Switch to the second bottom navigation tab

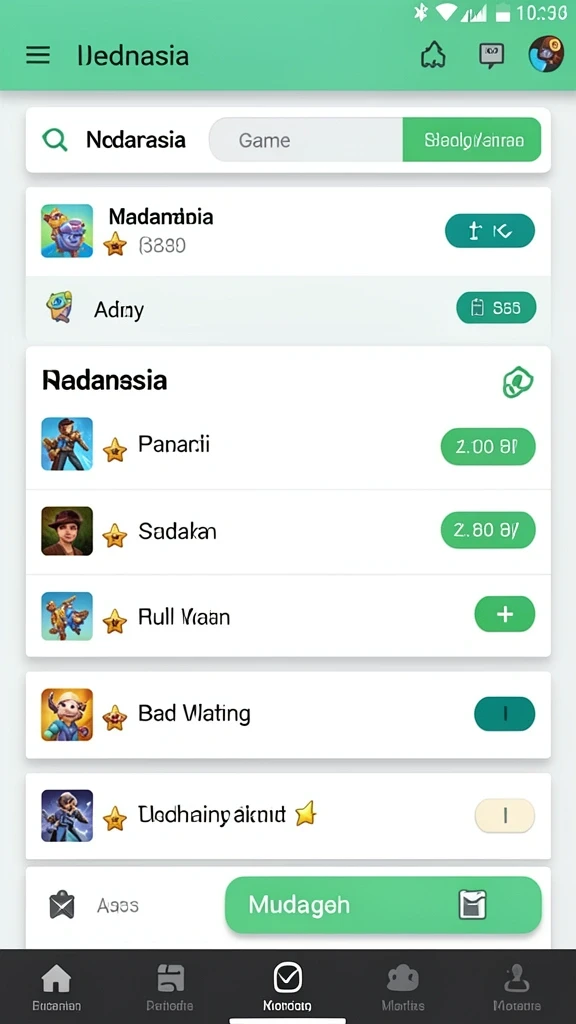(x=170, y=988)
